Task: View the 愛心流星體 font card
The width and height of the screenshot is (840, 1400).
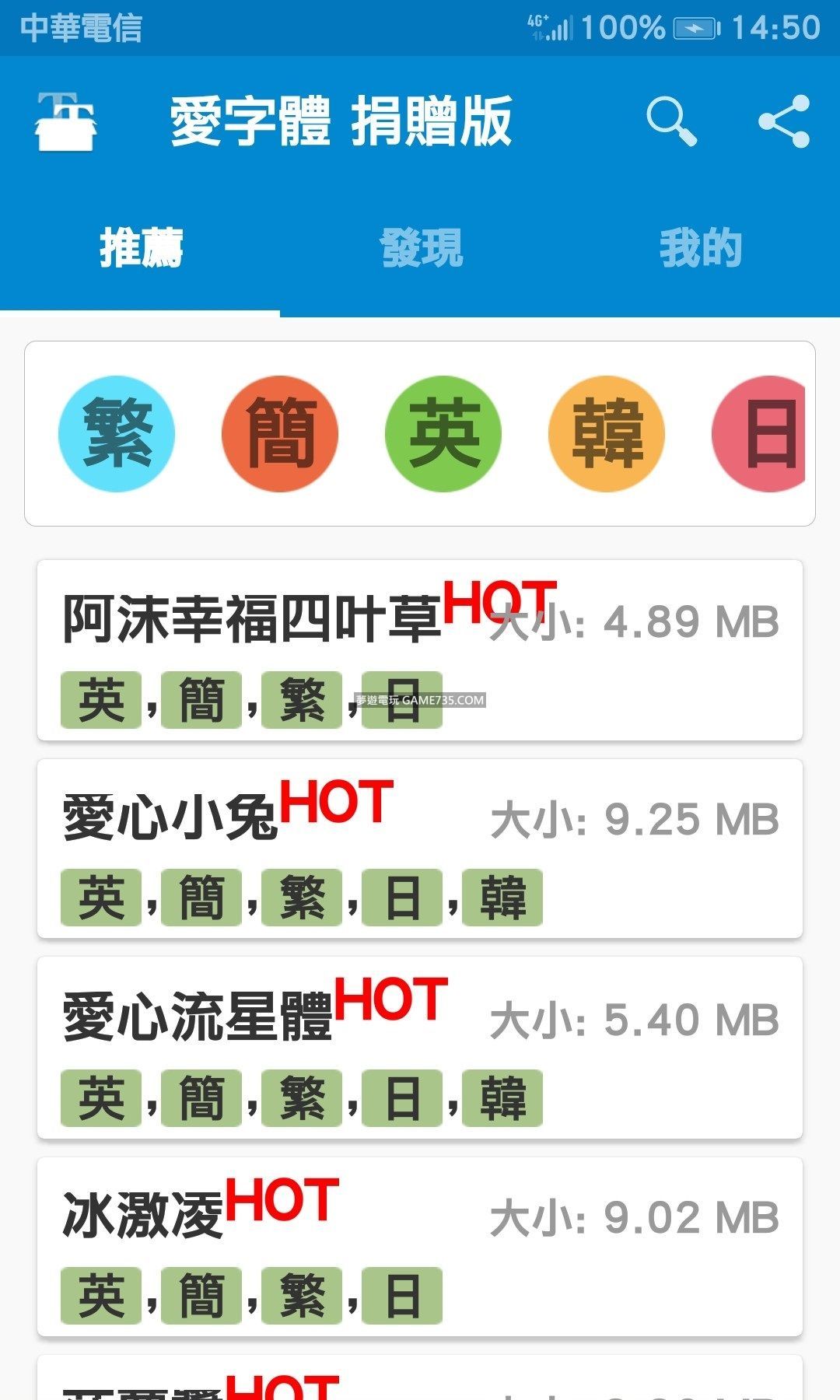Action: pyautogui.click(x=420, y=1048)
